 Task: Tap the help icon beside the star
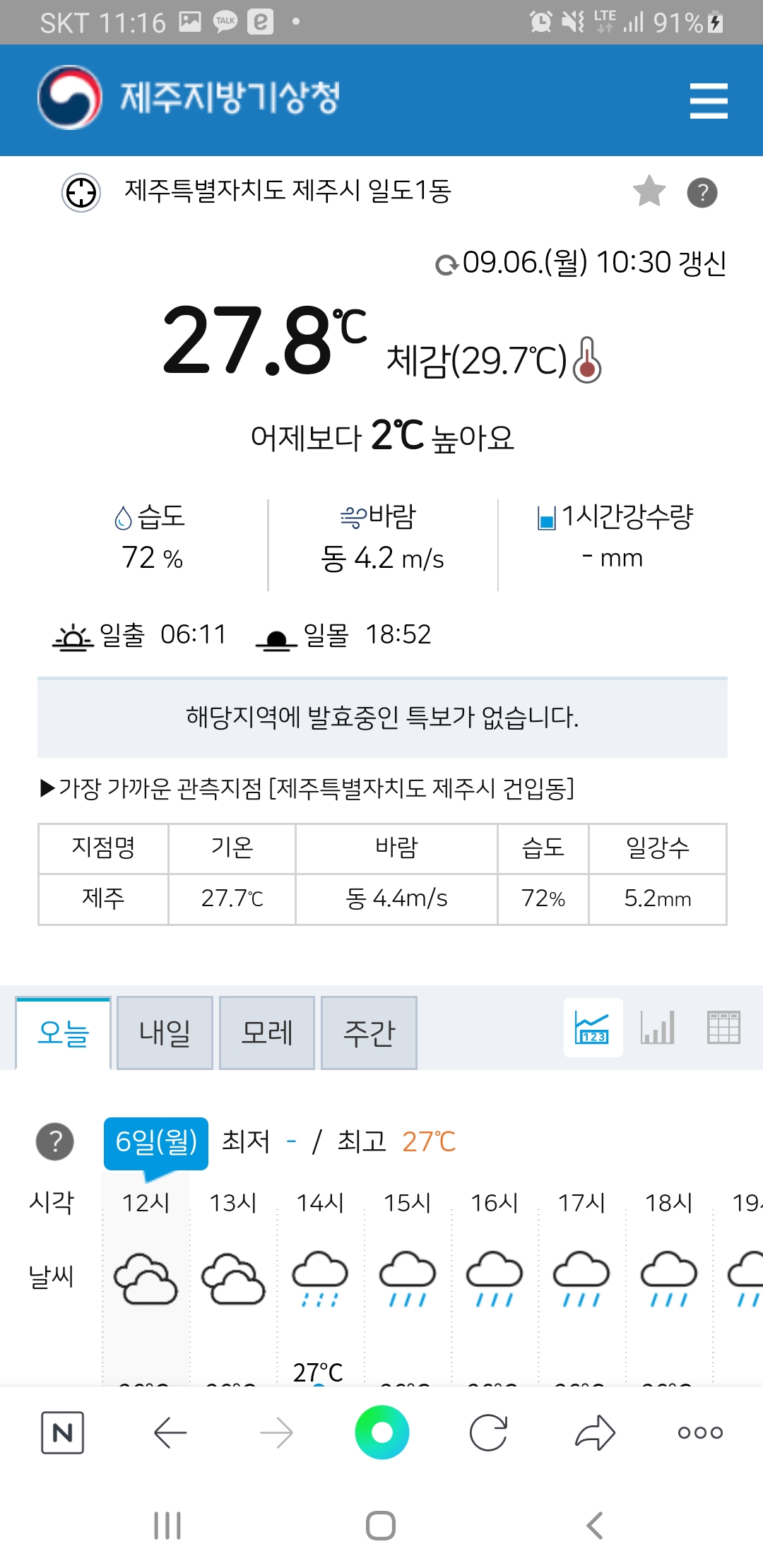702,191
